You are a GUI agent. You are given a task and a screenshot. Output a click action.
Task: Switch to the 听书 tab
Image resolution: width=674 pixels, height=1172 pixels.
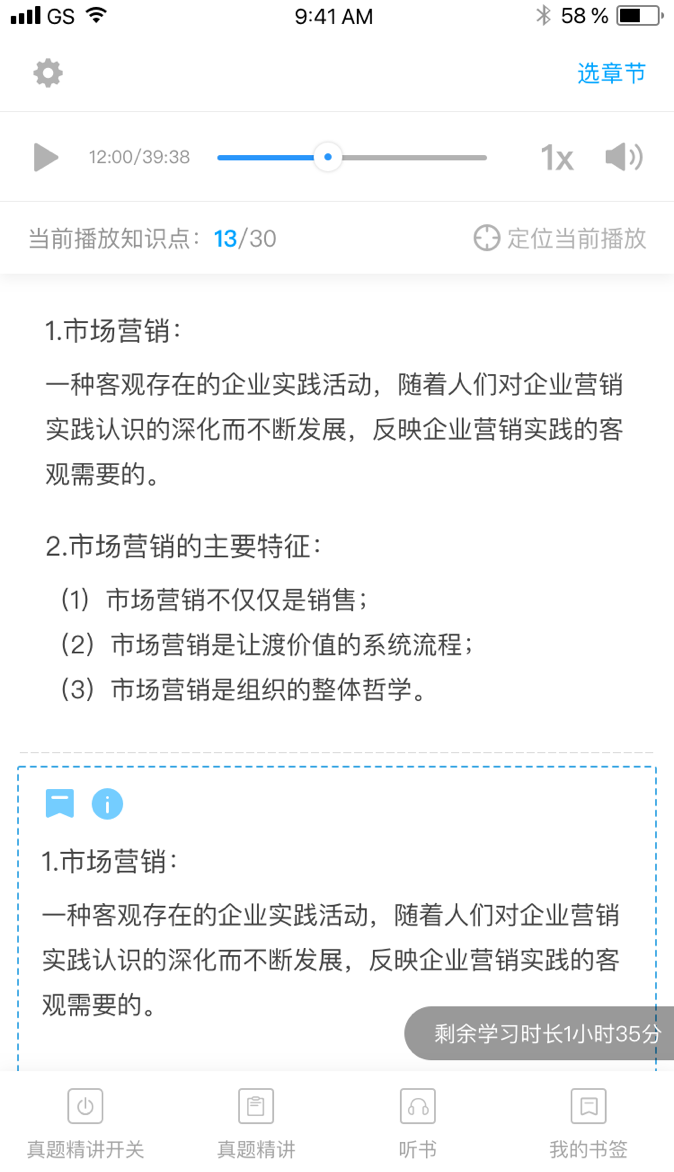[x=417, y=1122]
